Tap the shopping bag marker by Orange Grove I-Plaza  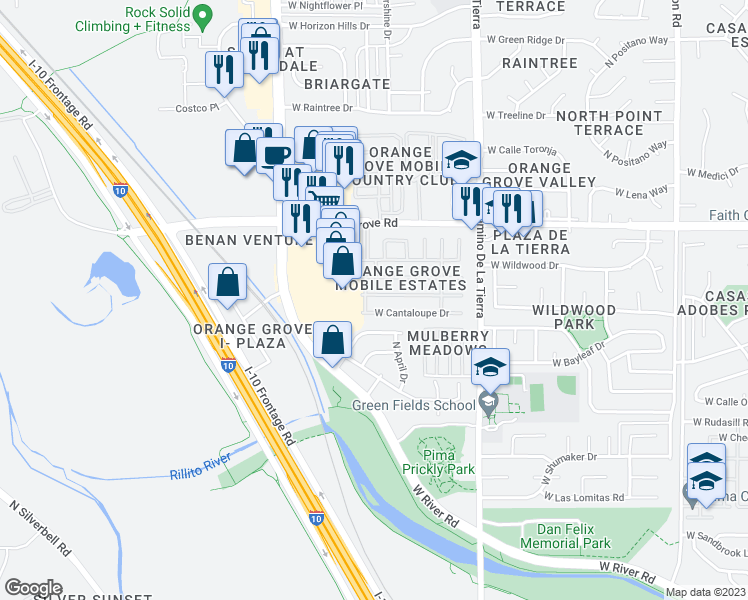pyautogui.click(x=332, y=340)
